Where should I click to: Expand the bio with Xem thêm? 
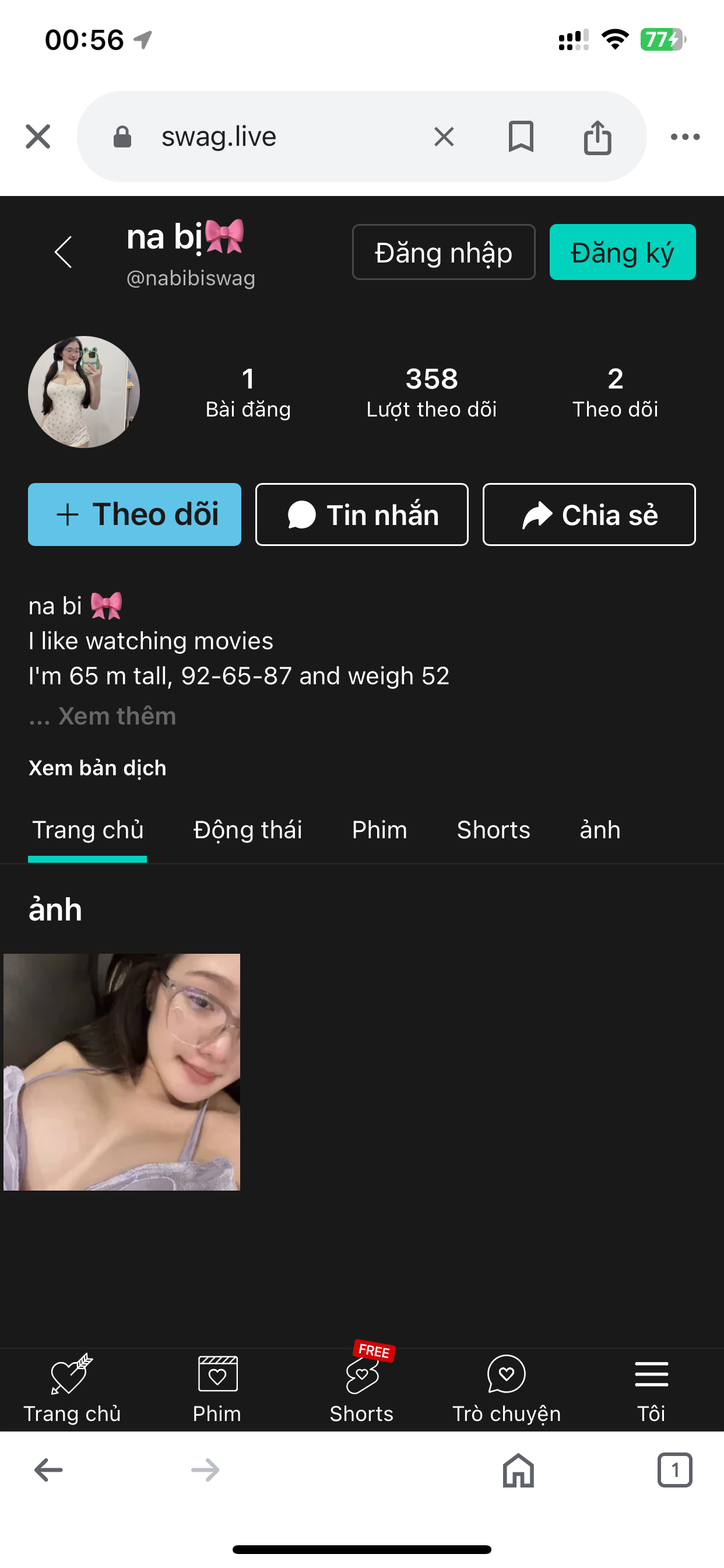(116, 716)
